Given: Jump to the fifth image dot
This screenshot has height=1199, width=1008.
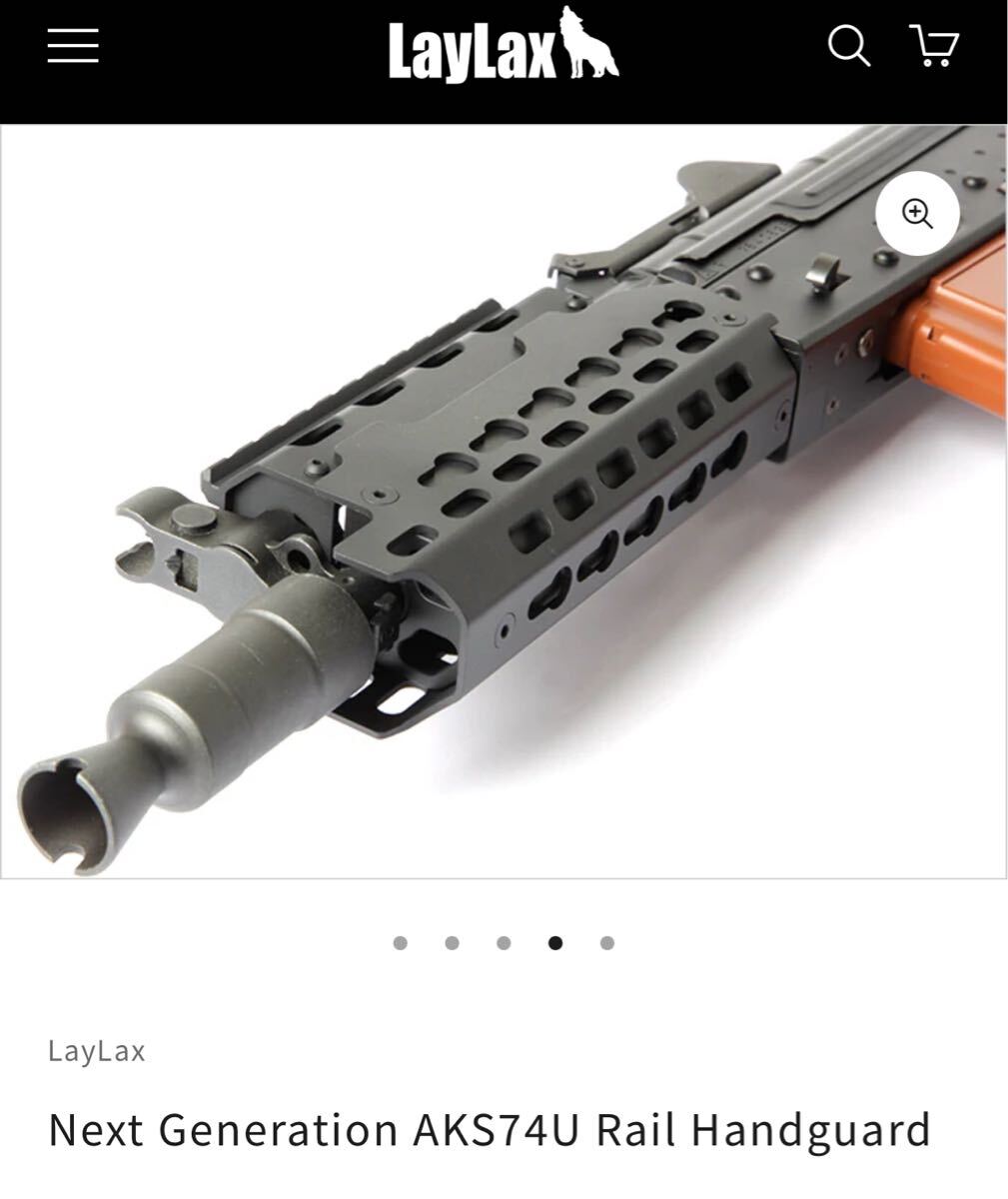Looking at the screenshot, I should pyautogui.click(x=607, y=943).
